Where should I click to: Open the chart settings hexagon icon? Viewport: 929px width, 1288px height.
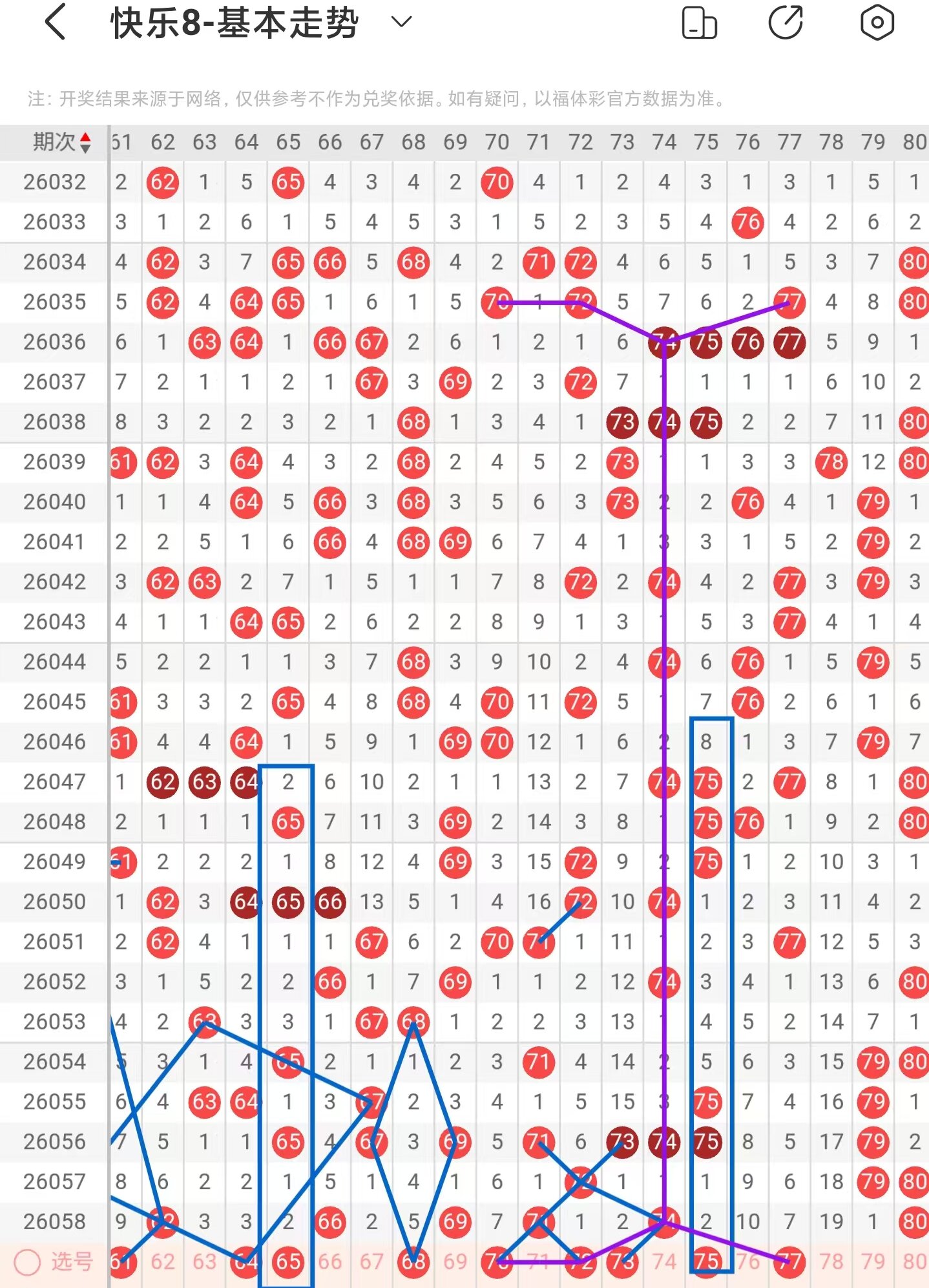coord(877,23)
